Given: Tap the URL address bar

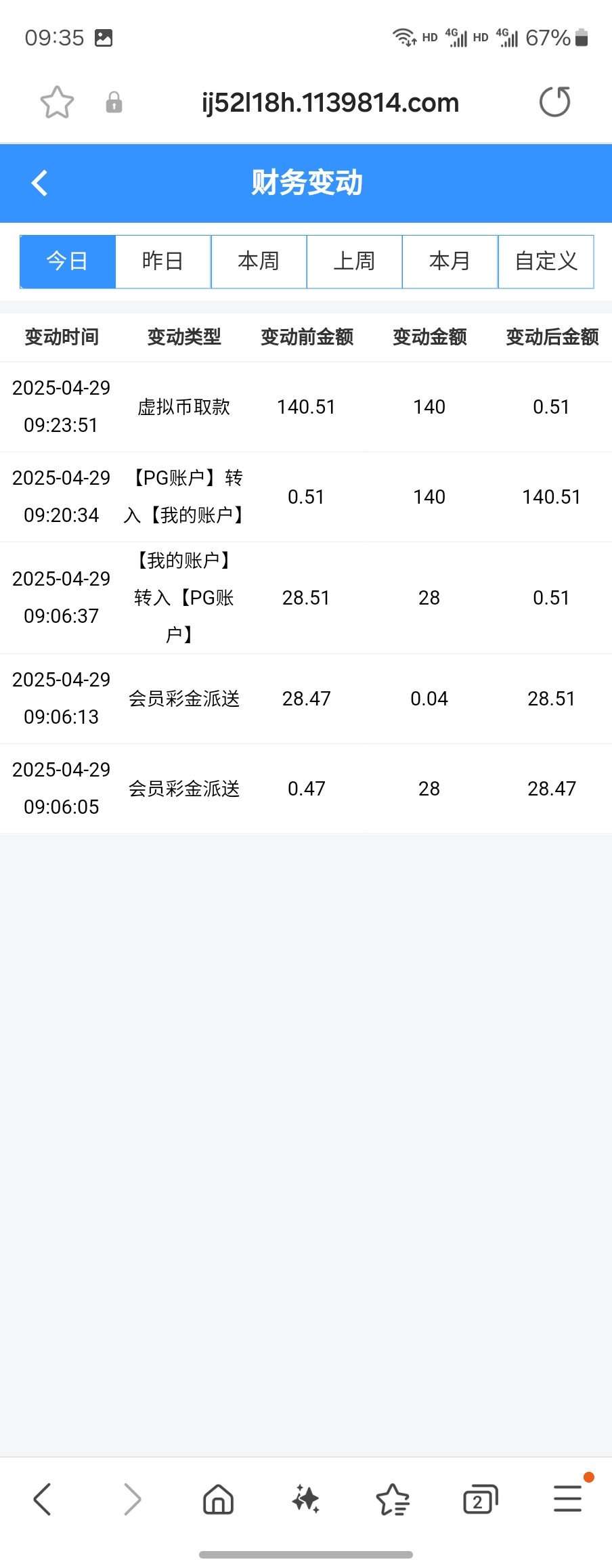Looking at the screenshot, I should [x=330, y=103].
